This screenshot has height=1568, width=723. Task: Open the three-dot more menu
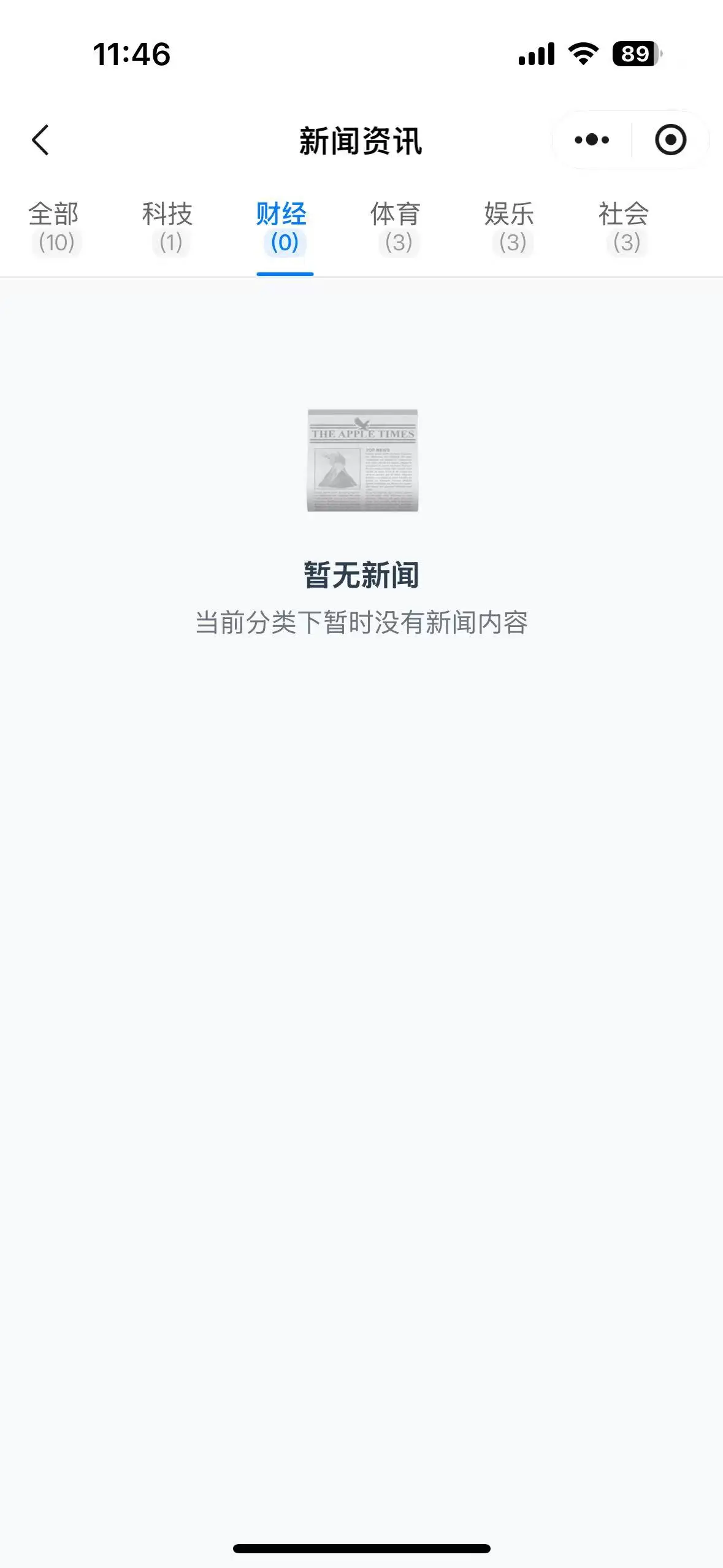coord(592,140)
